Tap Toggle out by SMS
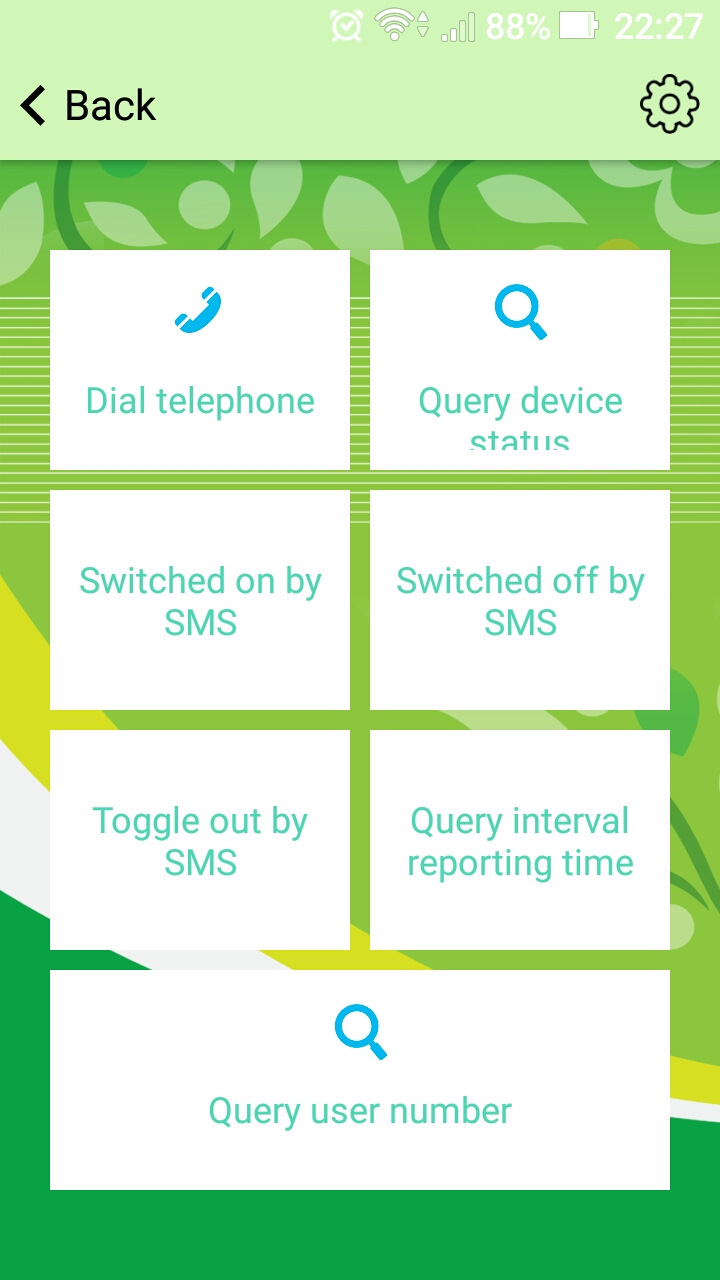 pos(200,840)
